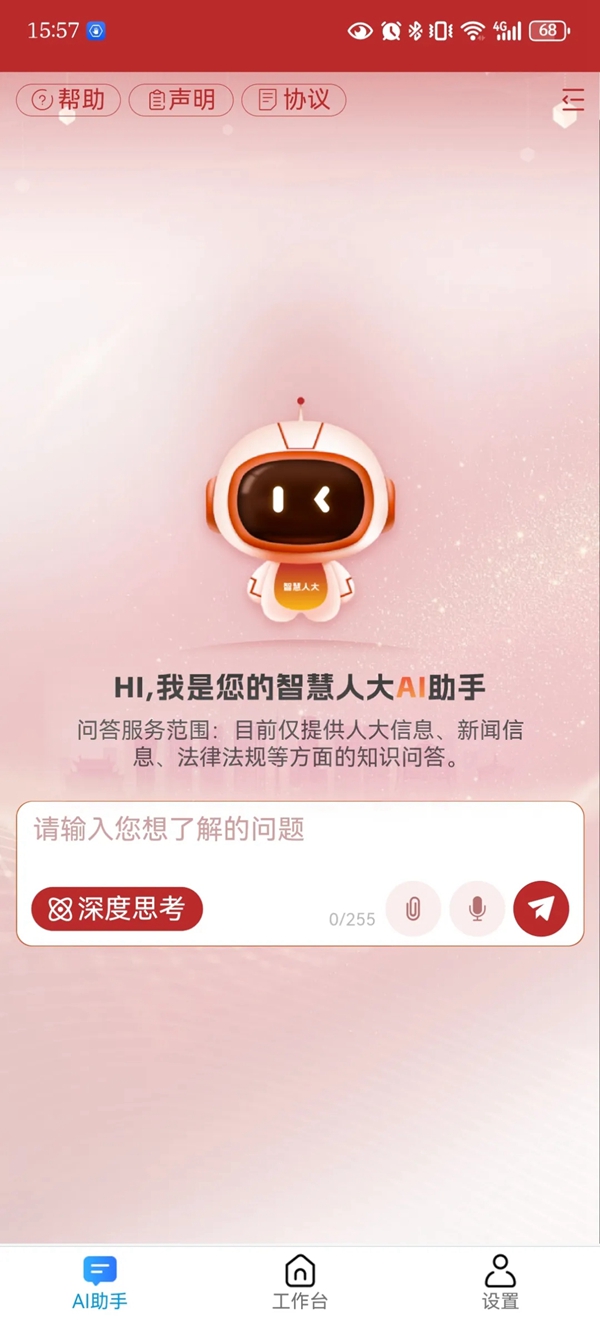Viewport: 600px width, 1323px height.
Task: Start voice input with the microphone icon
Action: (477, 909)
